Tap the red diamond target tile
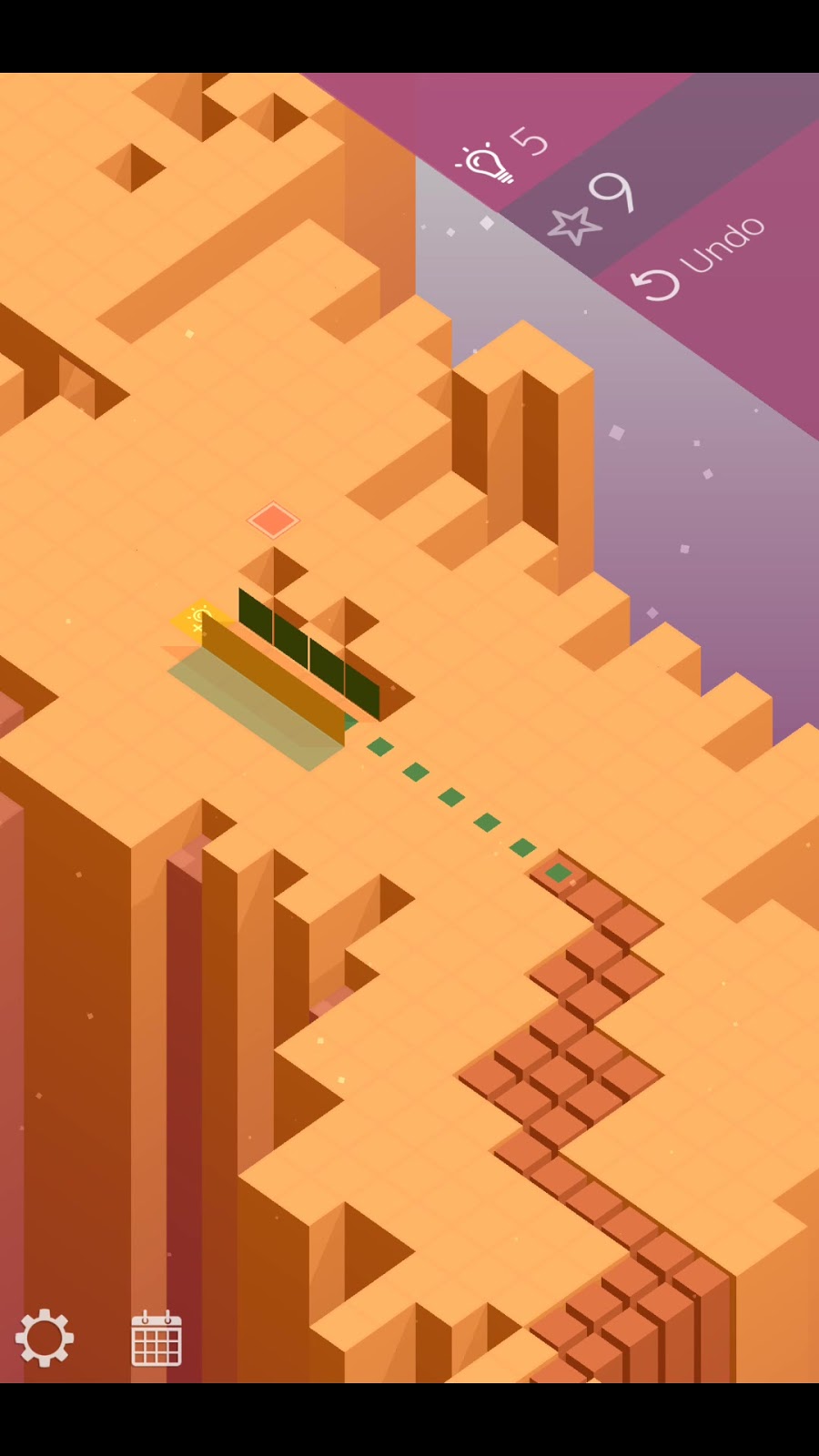Screen dimensions: 819x1456 pos(273,521)
